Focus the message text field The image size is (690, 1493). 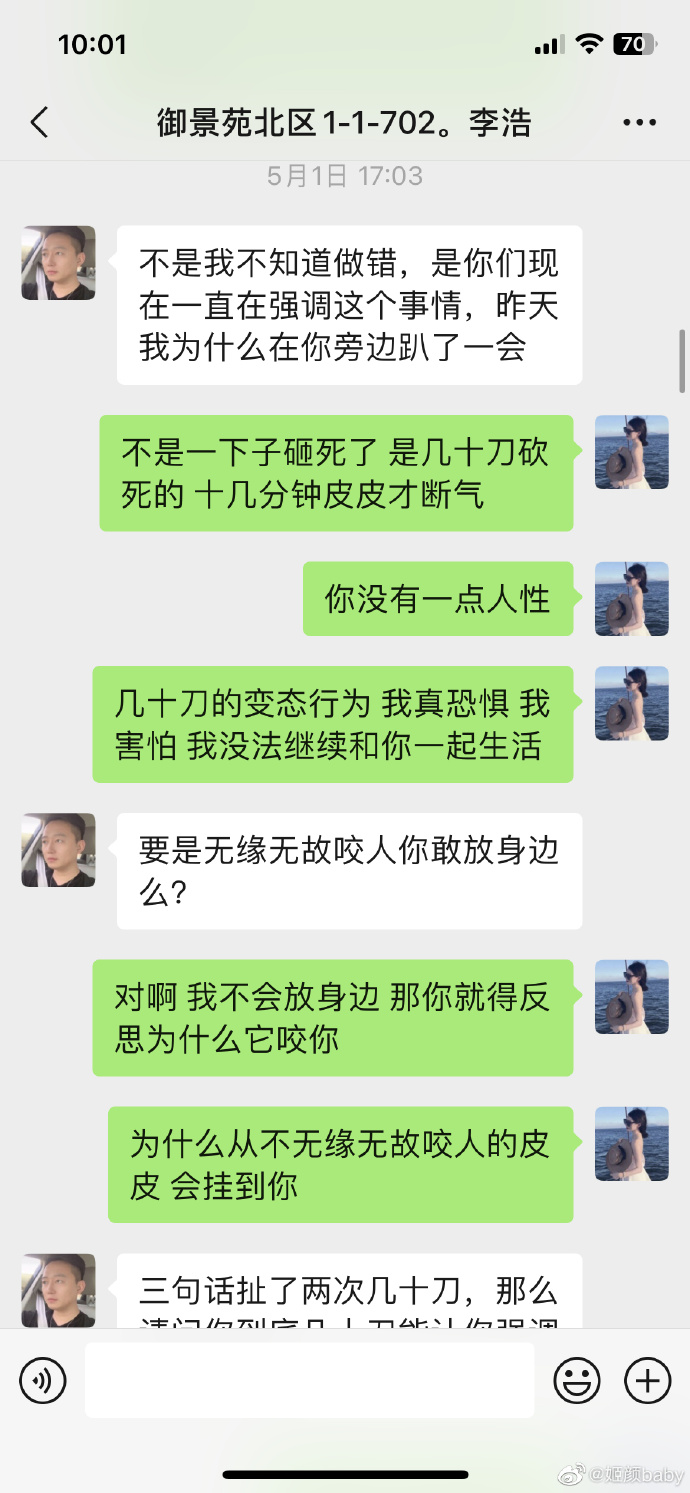pos(309,1380)
